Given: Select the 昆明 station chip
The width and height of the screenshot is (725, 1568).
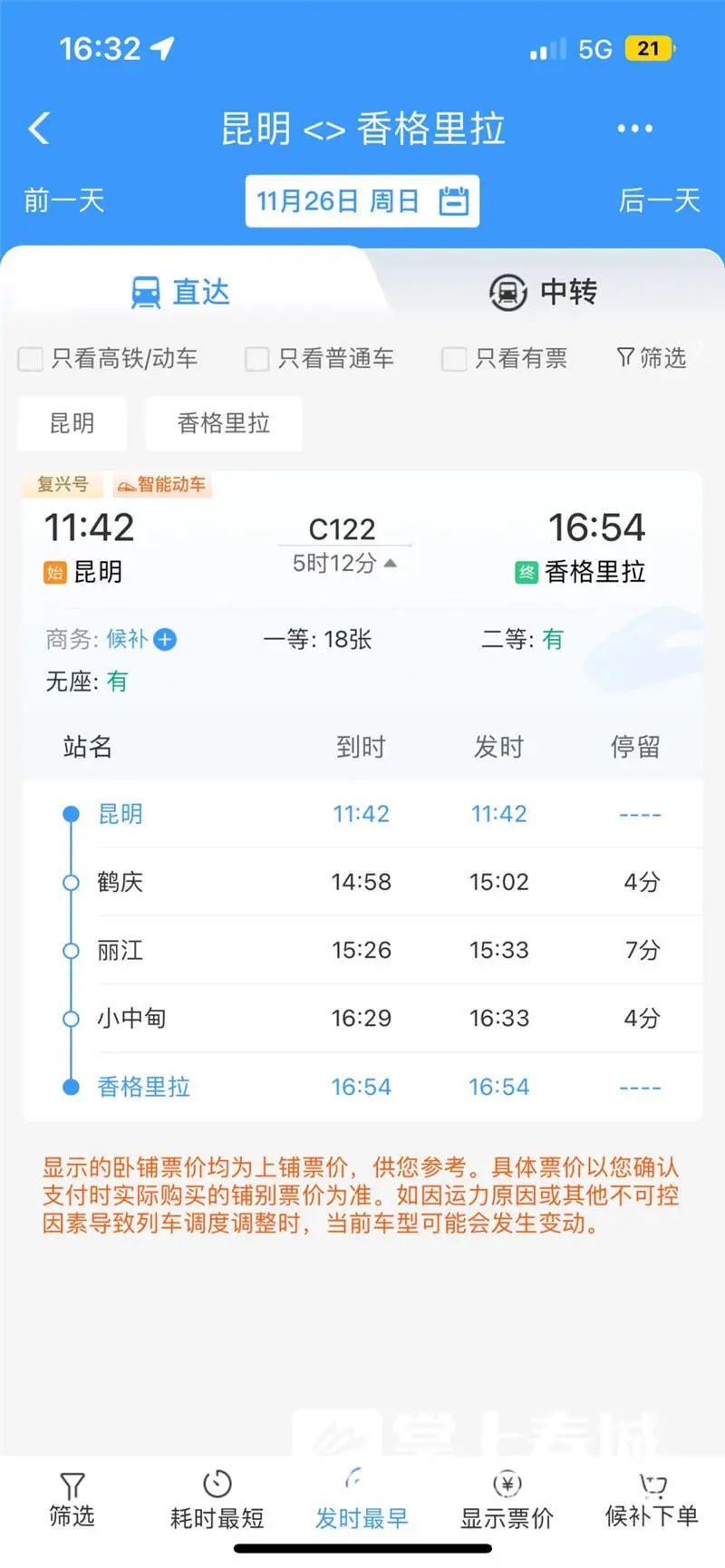Looking at the screenshot, I should [72, 423].
